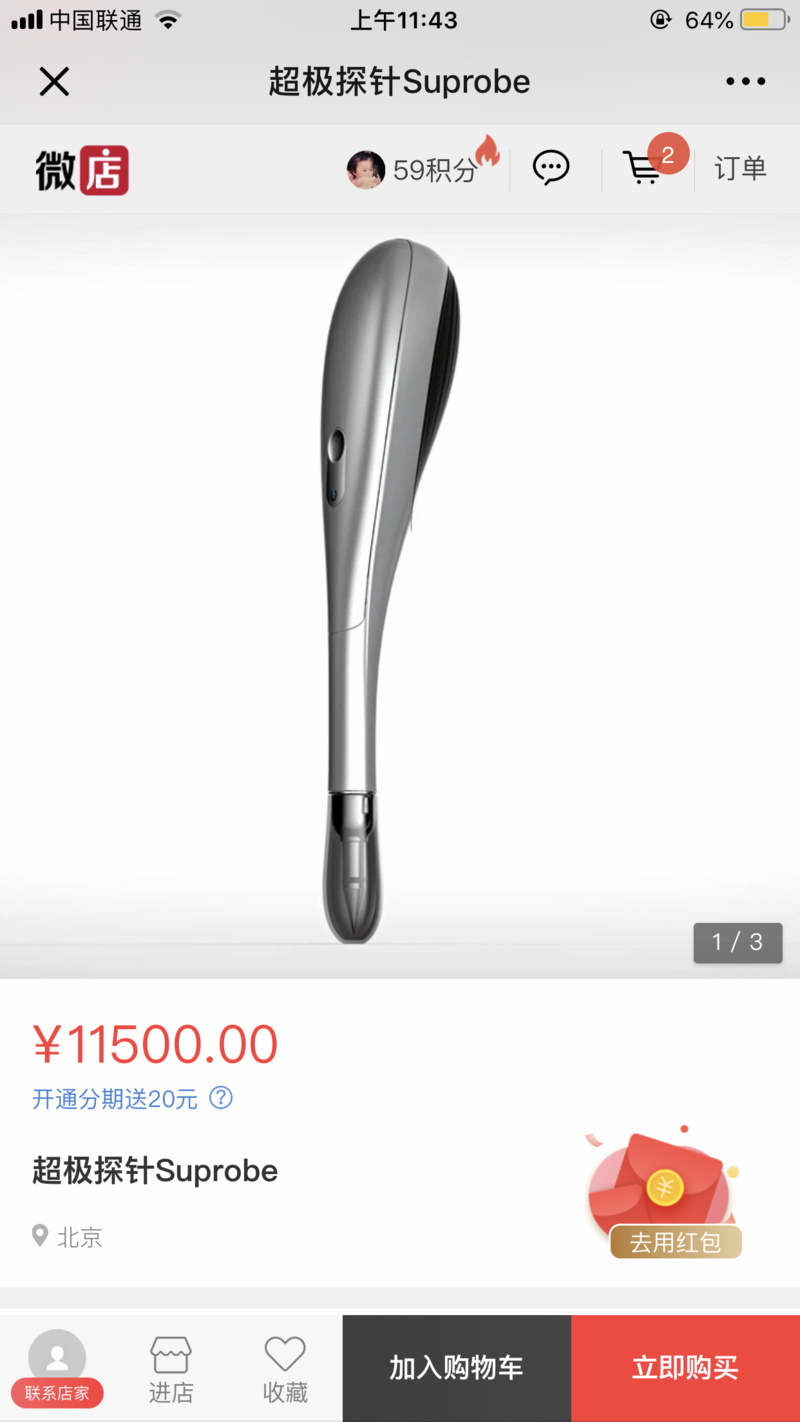Tap the installment info question mark
The width and height of the screenshot is (800, 1422).
221,1098
